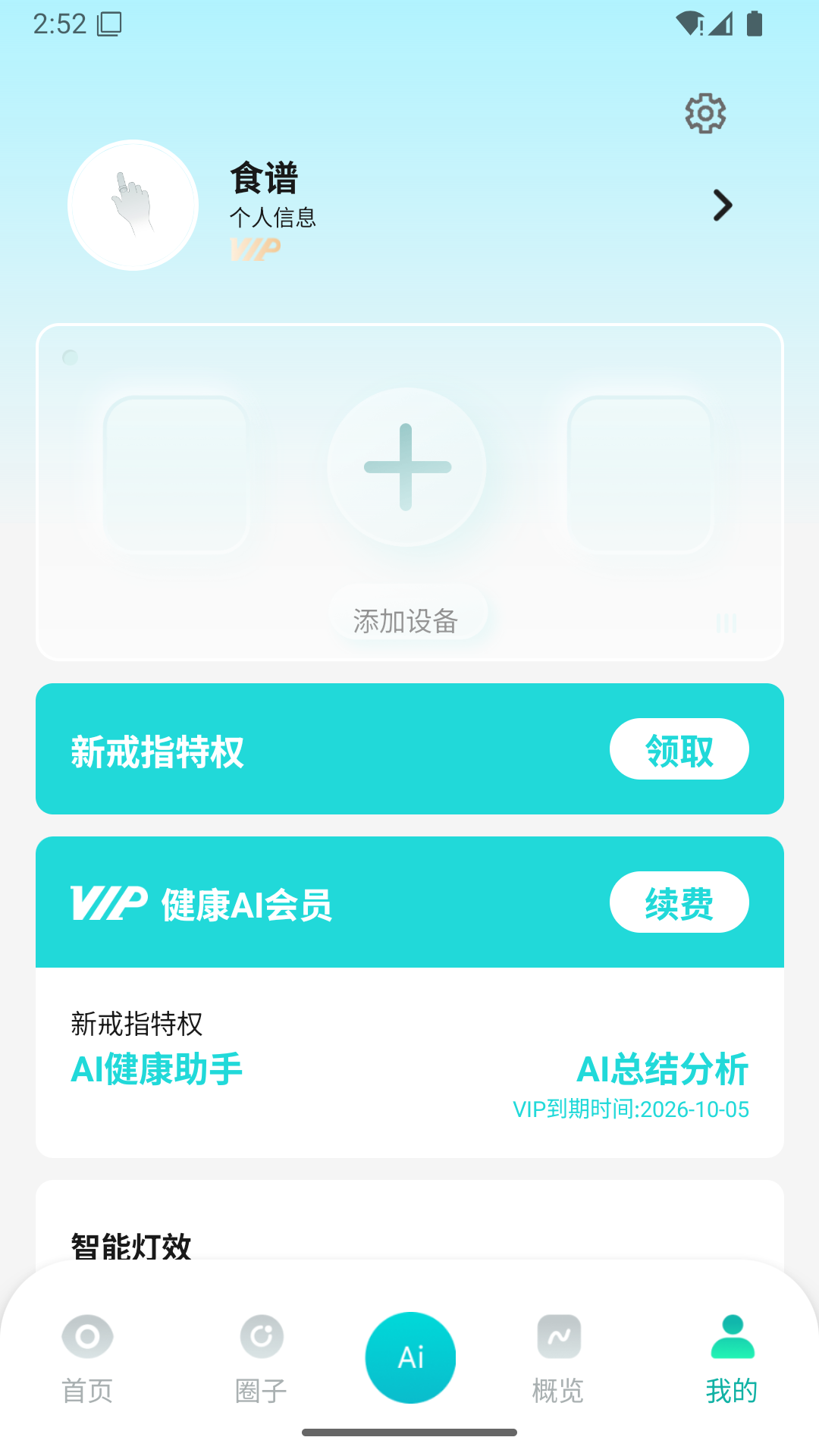
Task: Tap the 我的 profile person icon
Action: (x=730, y=1336)
